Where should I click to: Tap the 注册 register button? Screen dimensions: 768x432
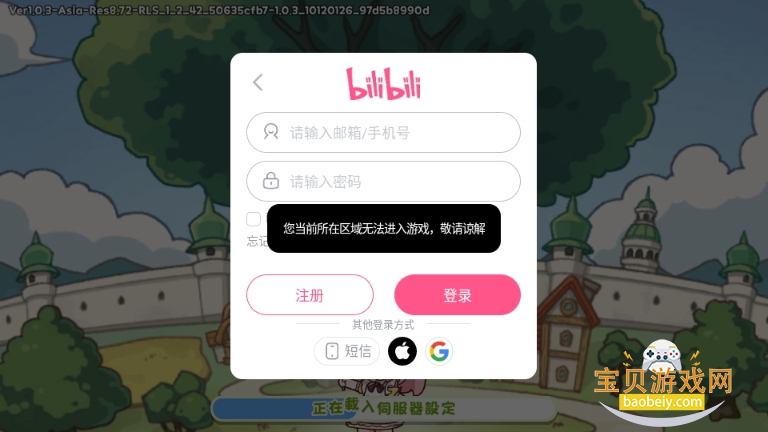pos(310,295)
